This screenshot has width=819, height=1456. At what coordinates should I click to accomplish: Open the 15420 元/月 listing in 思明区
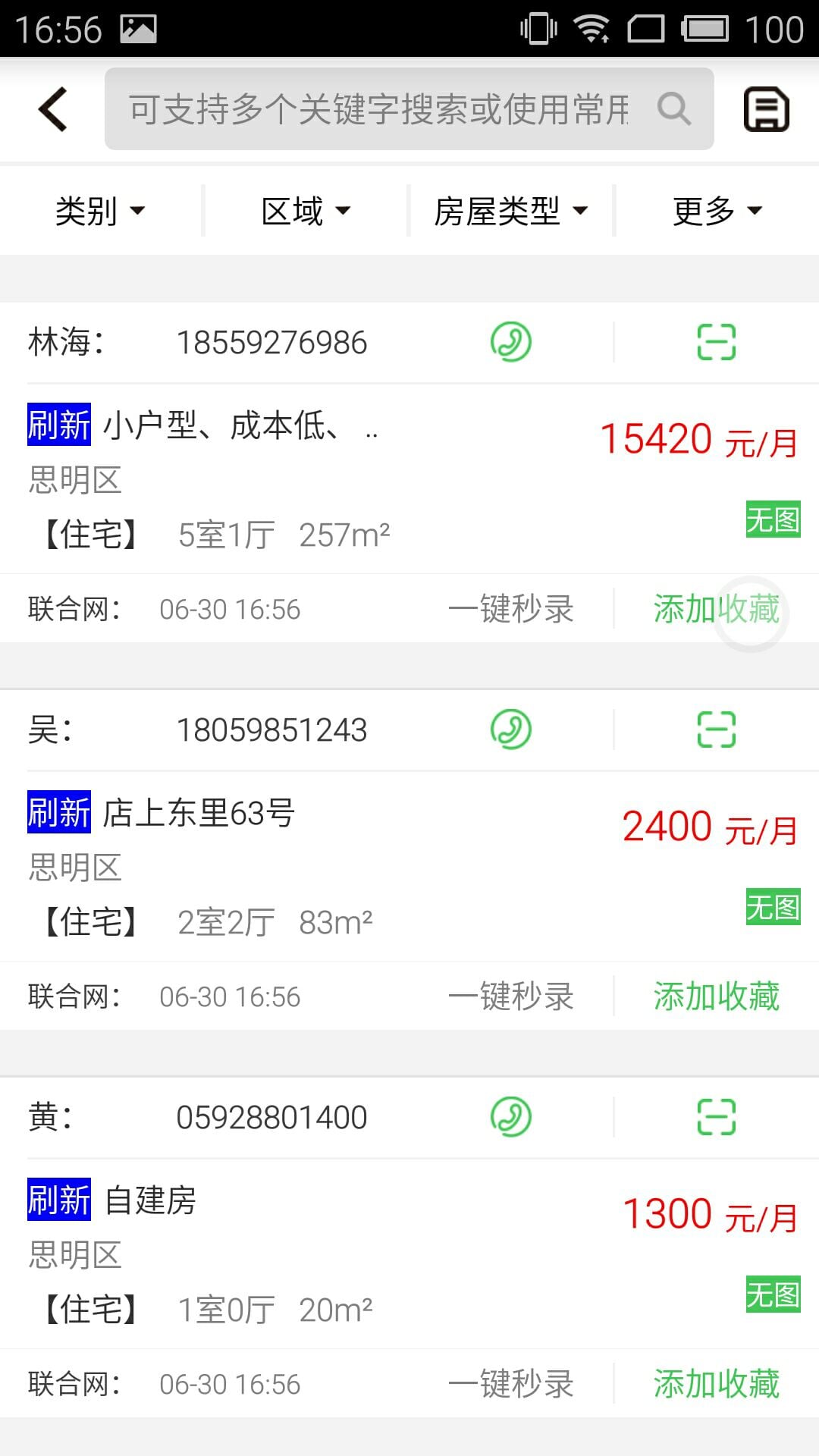(409, 479)
